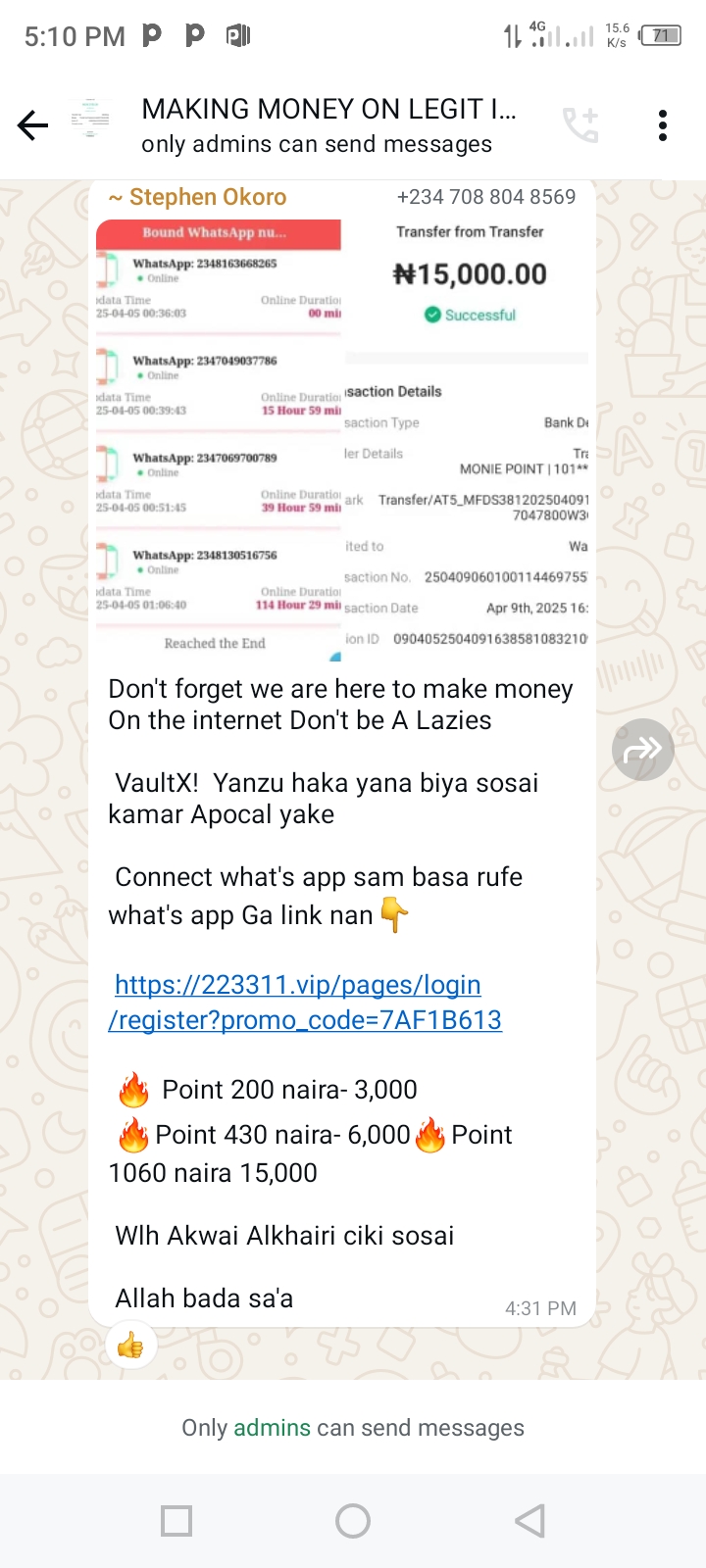Forward this message with the arrow button
The image size is (706, 1568).
pos(642,750)
